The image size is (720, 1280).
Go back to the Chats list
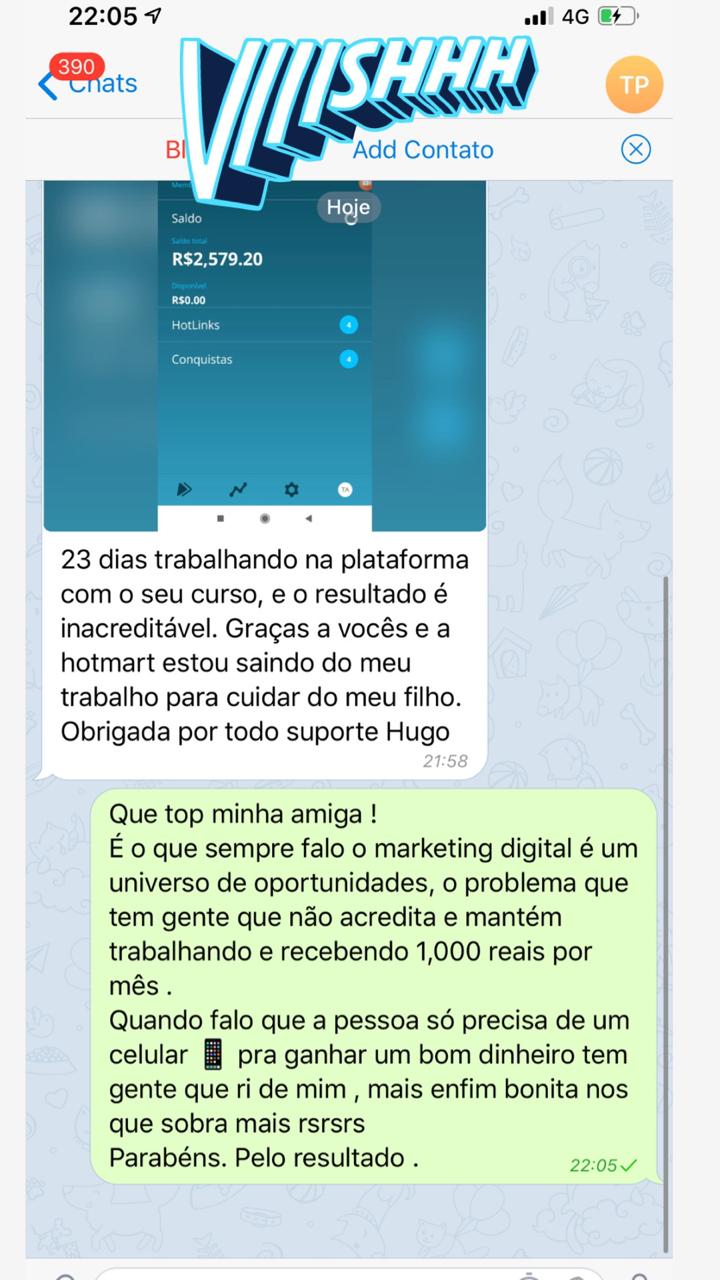pyautogui.click(x=88, y=84)
